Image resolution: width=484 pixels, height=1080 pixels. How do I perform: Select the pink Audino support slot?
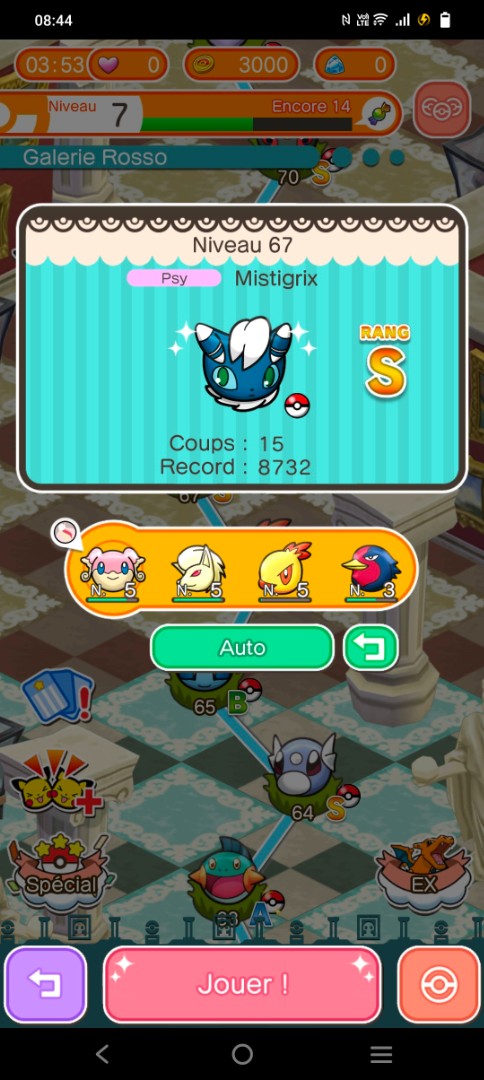112,570
